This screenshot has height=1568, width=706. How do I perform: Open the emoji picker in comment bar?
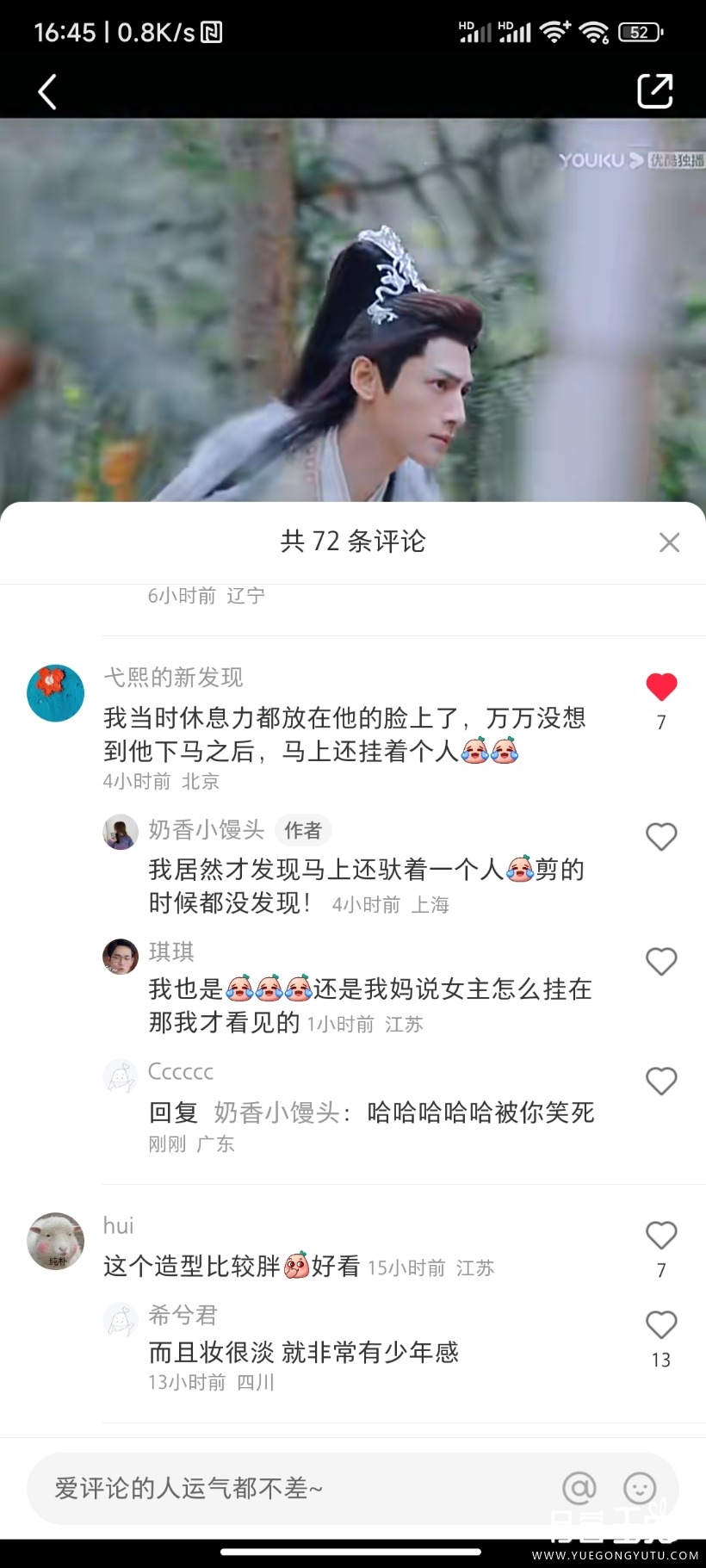pos(638,1488)
